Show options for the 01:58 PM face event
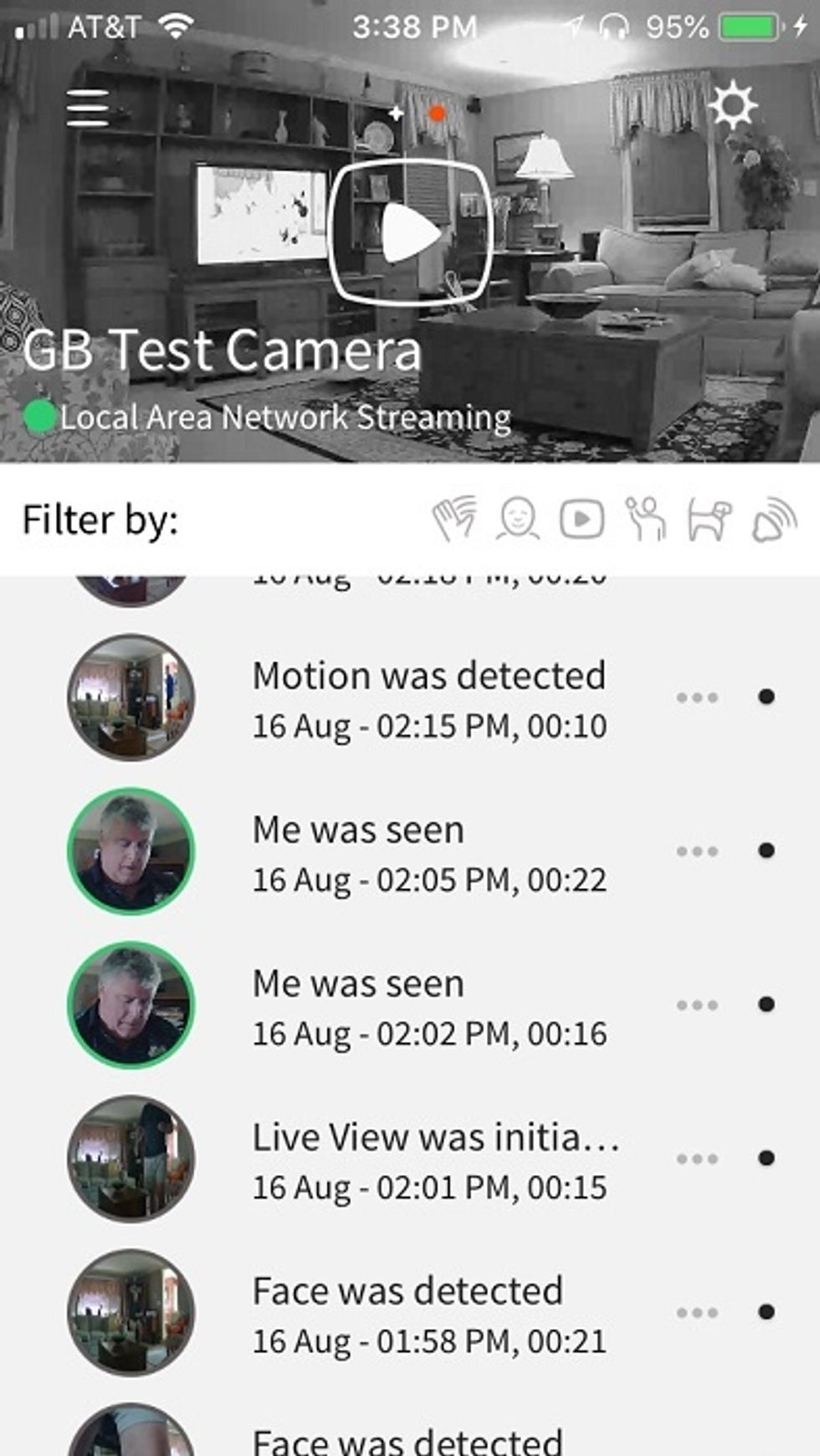This screenshot has width=820, height=1456. click(697, 1313)
